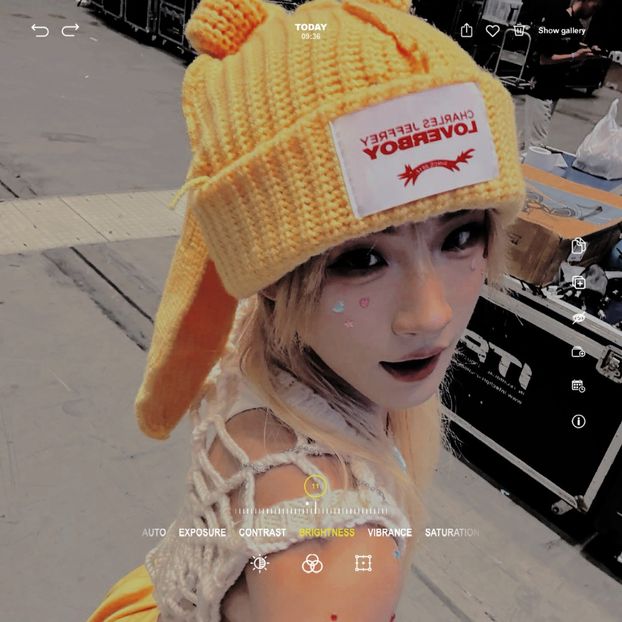Screen dimensions: 622x622
Task: Open the crop tool
Action: (363, 564)
